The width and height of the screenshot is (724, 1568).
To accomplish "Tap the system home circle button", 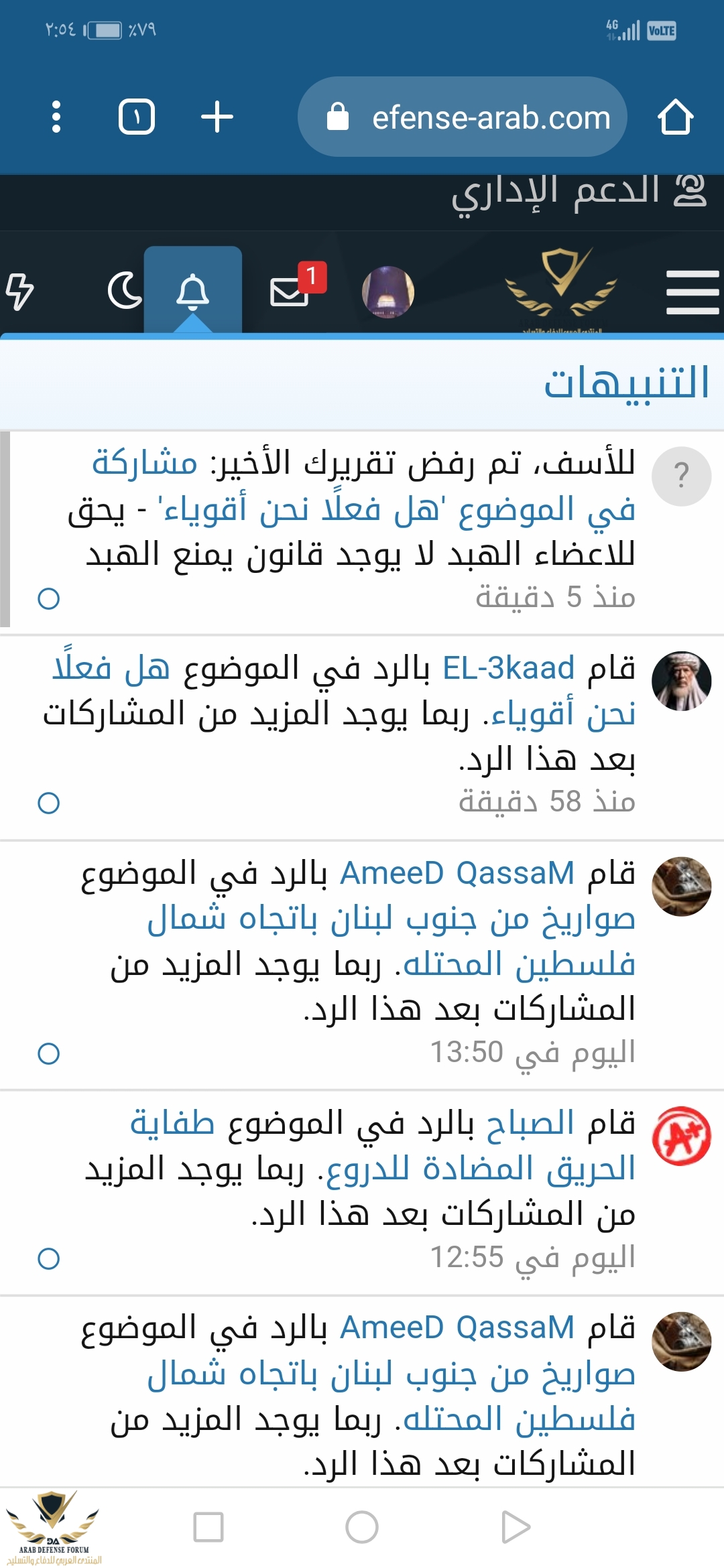I will (362, 1527).
